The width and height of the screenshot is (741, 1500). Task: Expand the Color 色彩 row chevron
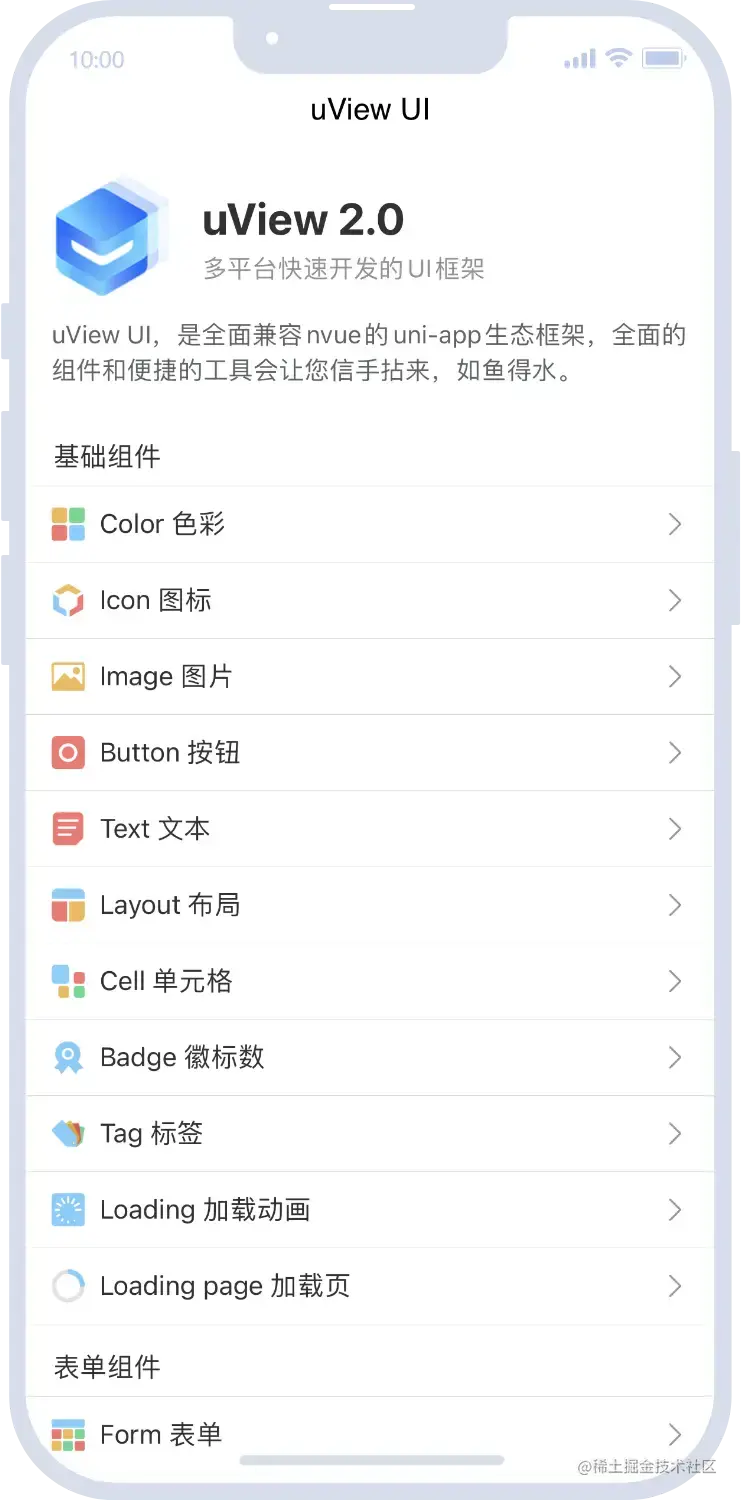coord(675,524)
